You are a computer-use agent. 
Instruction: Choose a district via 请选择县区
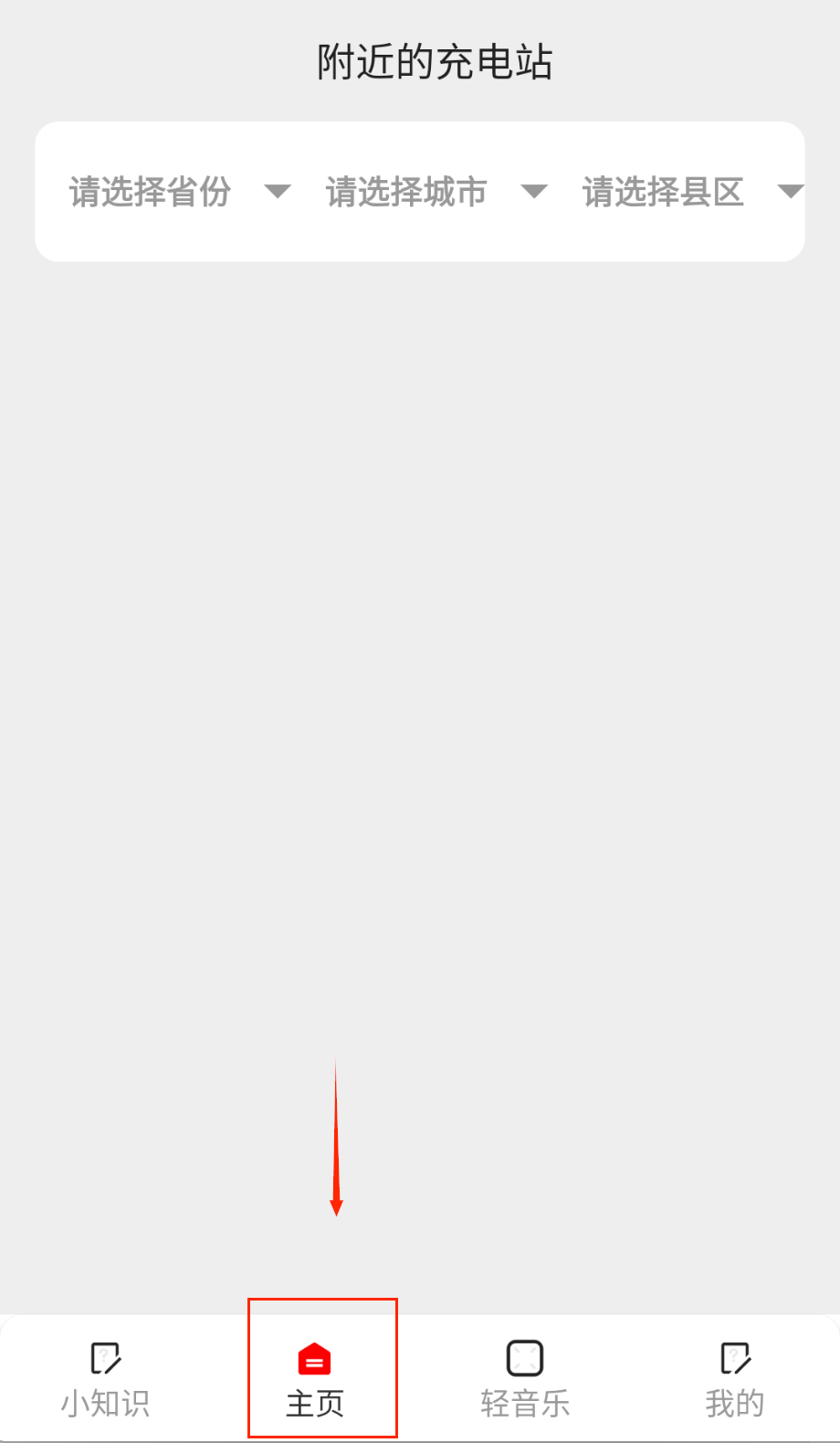[692, 192]
